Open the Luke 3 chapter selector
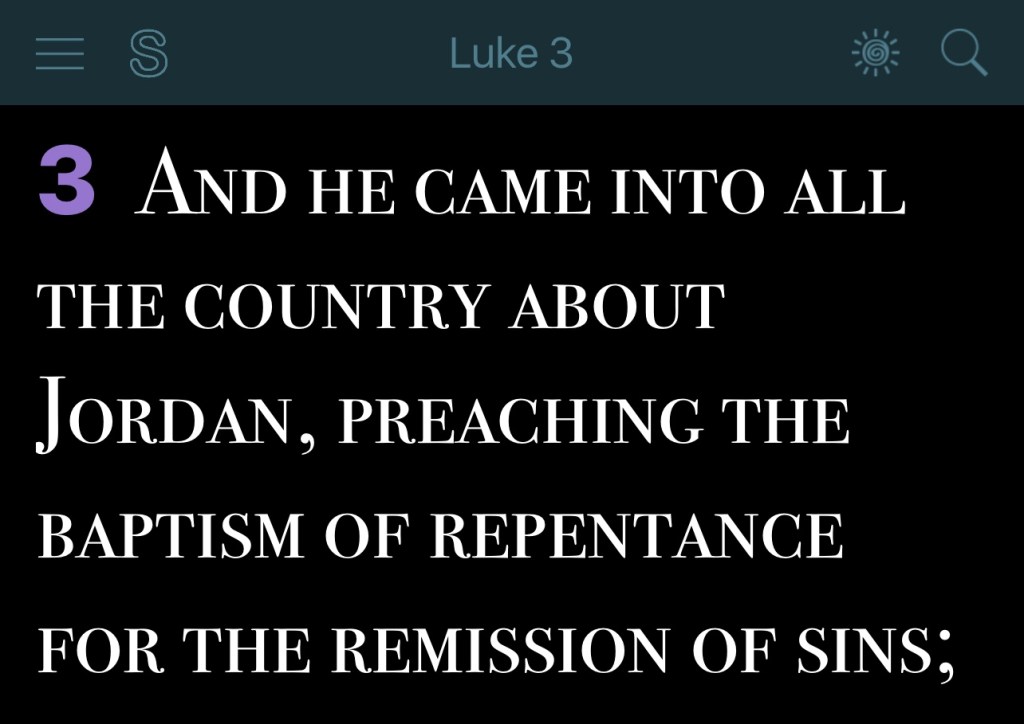The width and height of the screenshot is (1024, 724). pos(511,53)
